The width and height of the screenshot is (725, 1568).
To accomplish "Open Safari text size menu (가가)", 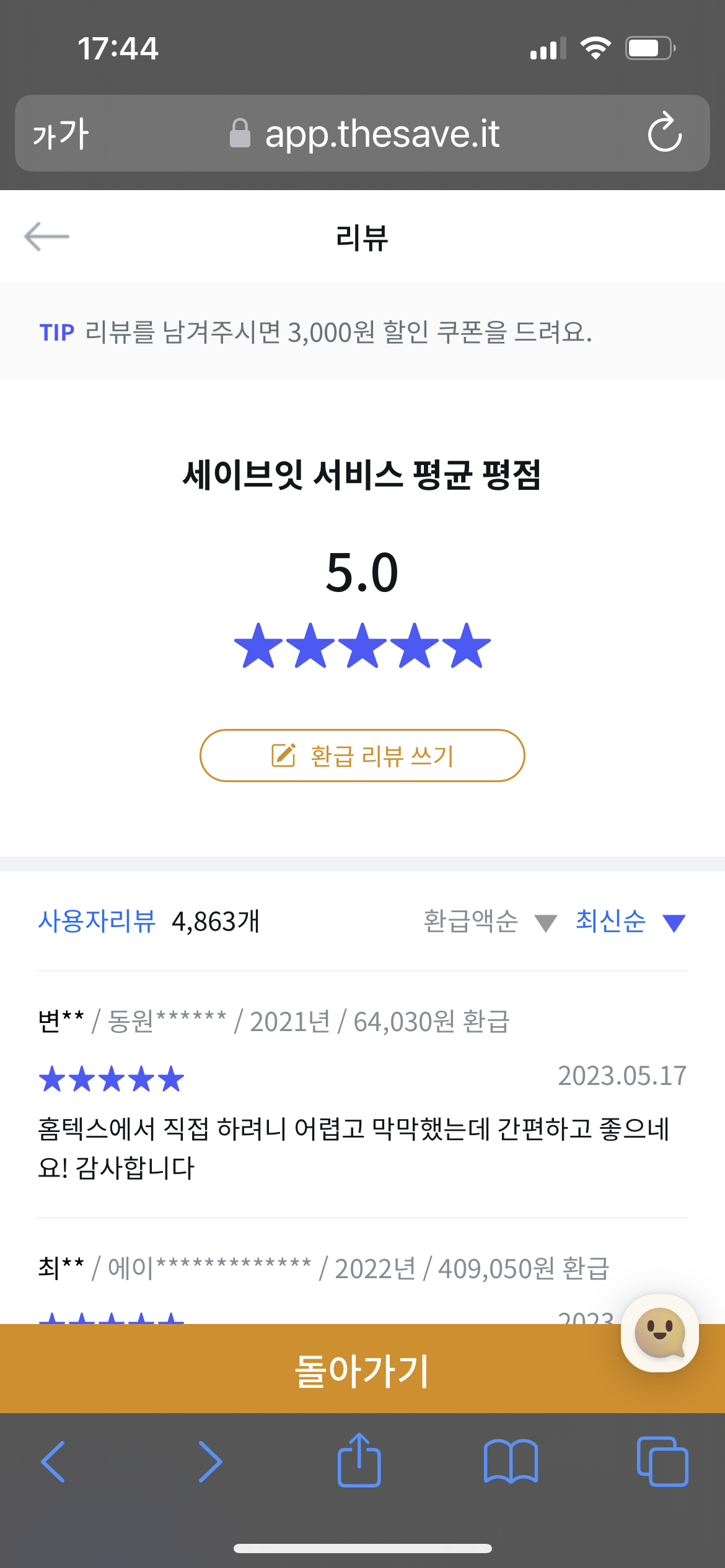I will click(61, 134).
